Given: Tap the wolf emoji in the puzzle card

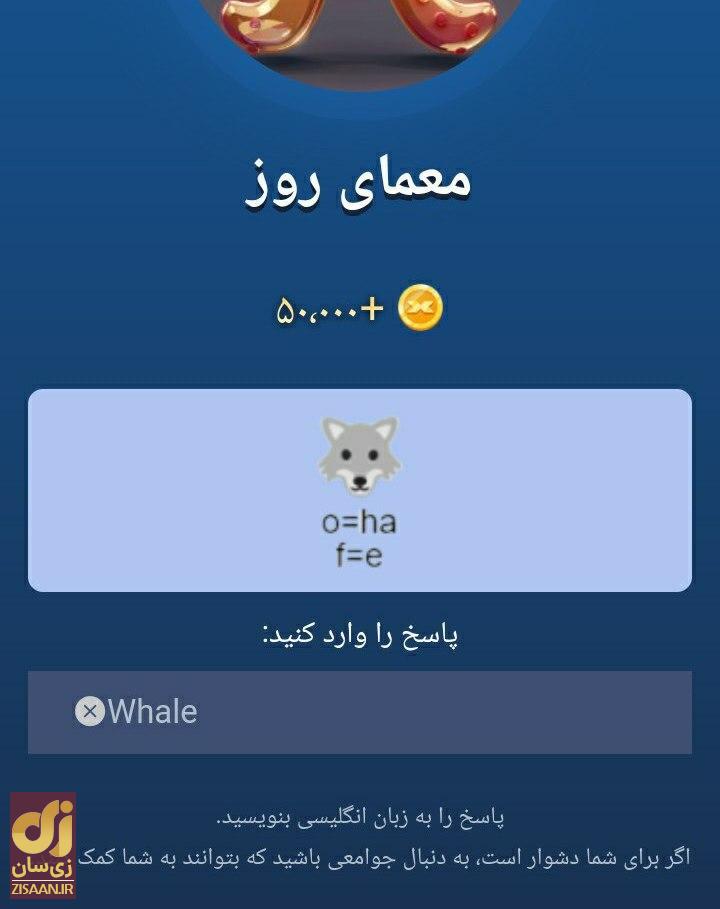Looking at the screenshot, I should 360,457.
